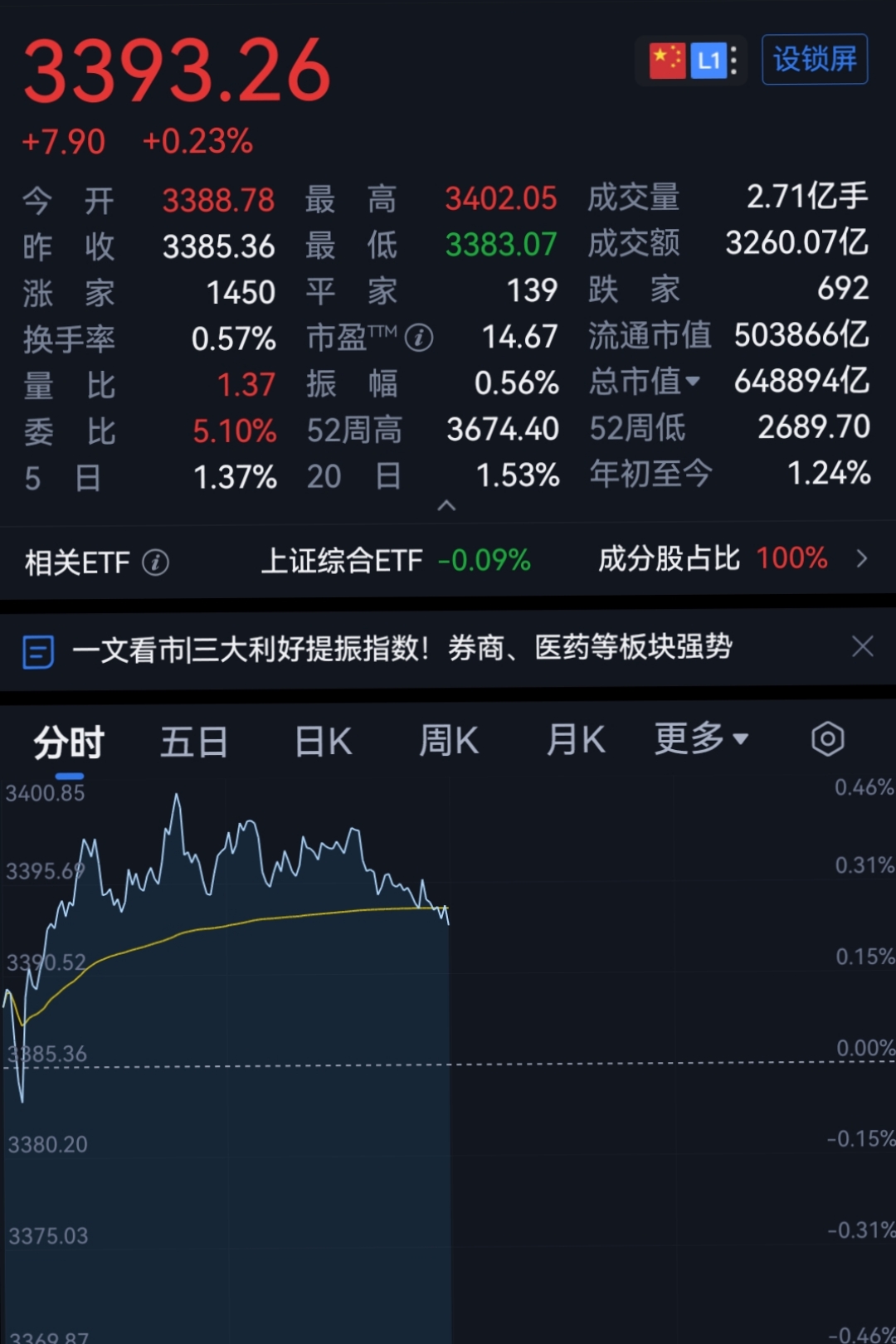Click the info icon next to 相关ETF
Screen dimensions: 896x1344
click(x=156, y=562)
